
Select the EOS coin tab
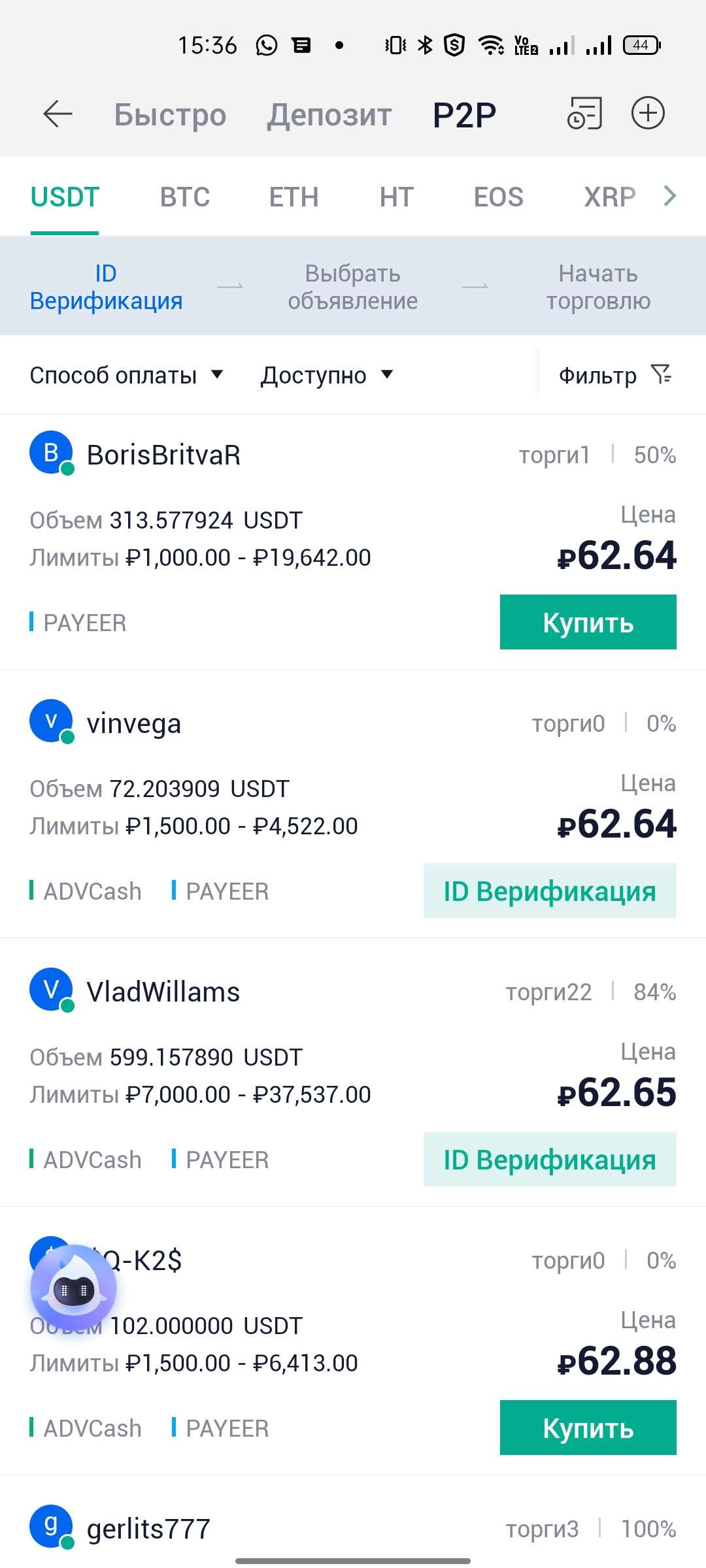click(x=498, y=197)
